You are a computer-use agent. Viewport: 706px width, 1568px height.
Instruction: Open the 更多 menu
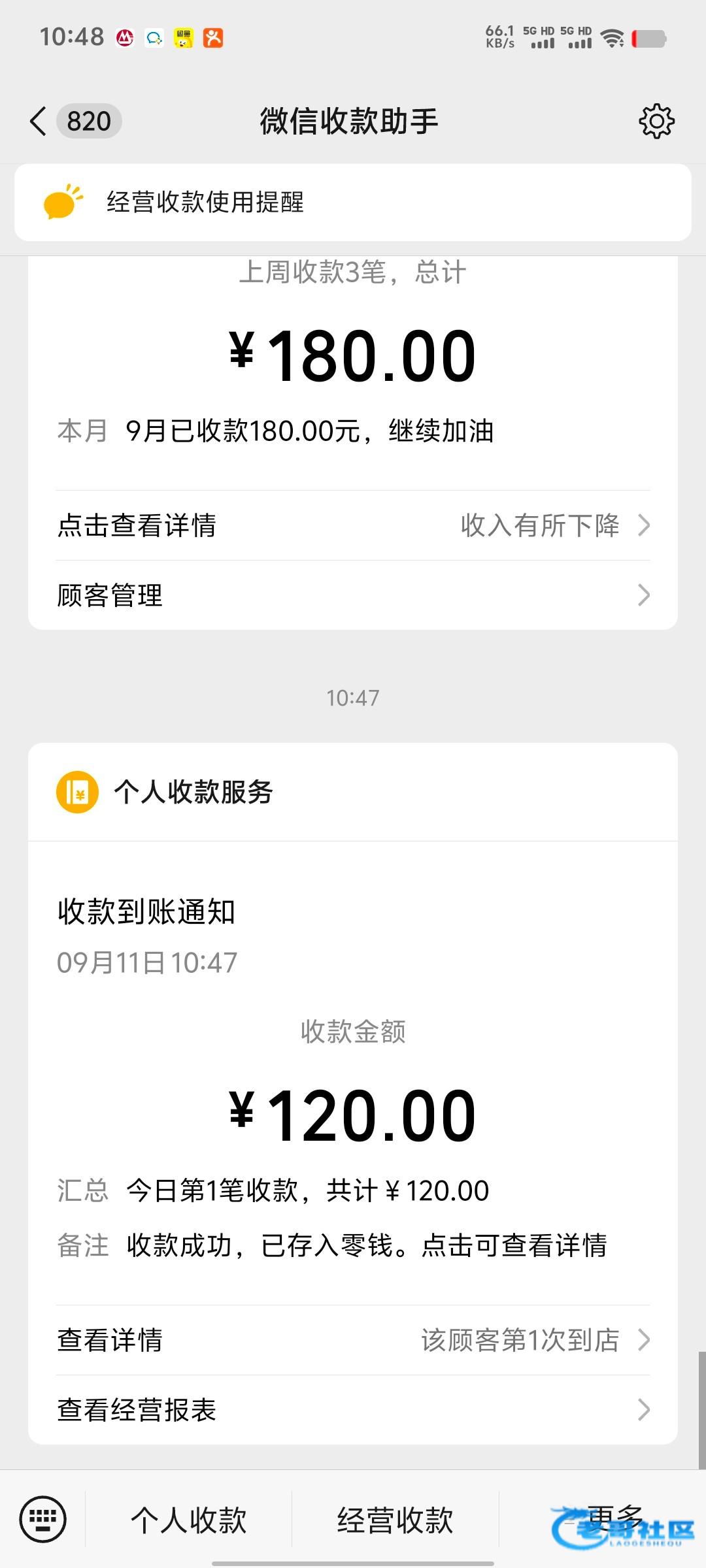point(613,1518)
